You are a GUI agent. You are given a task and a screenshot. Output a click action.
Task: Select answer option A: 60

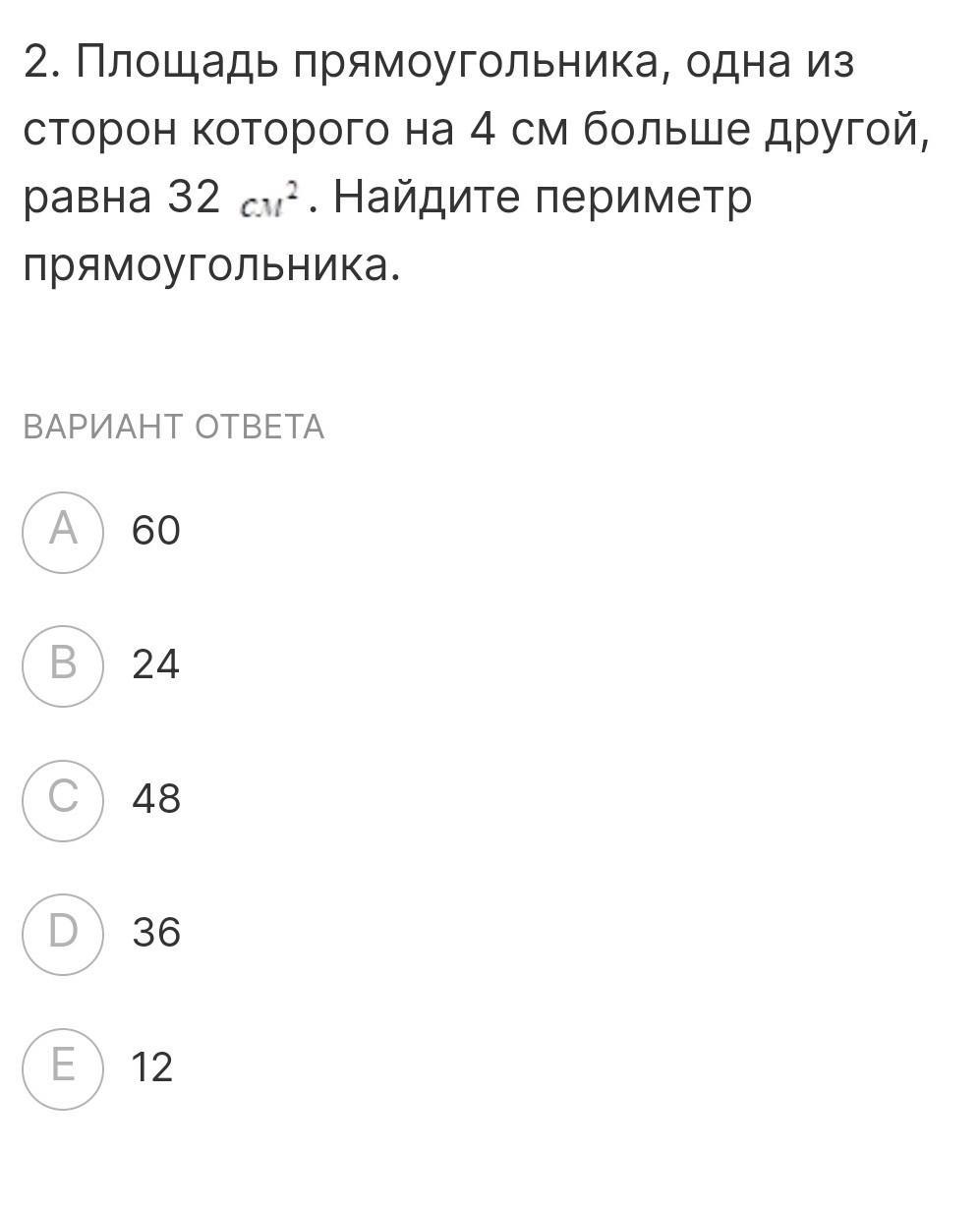63,532
